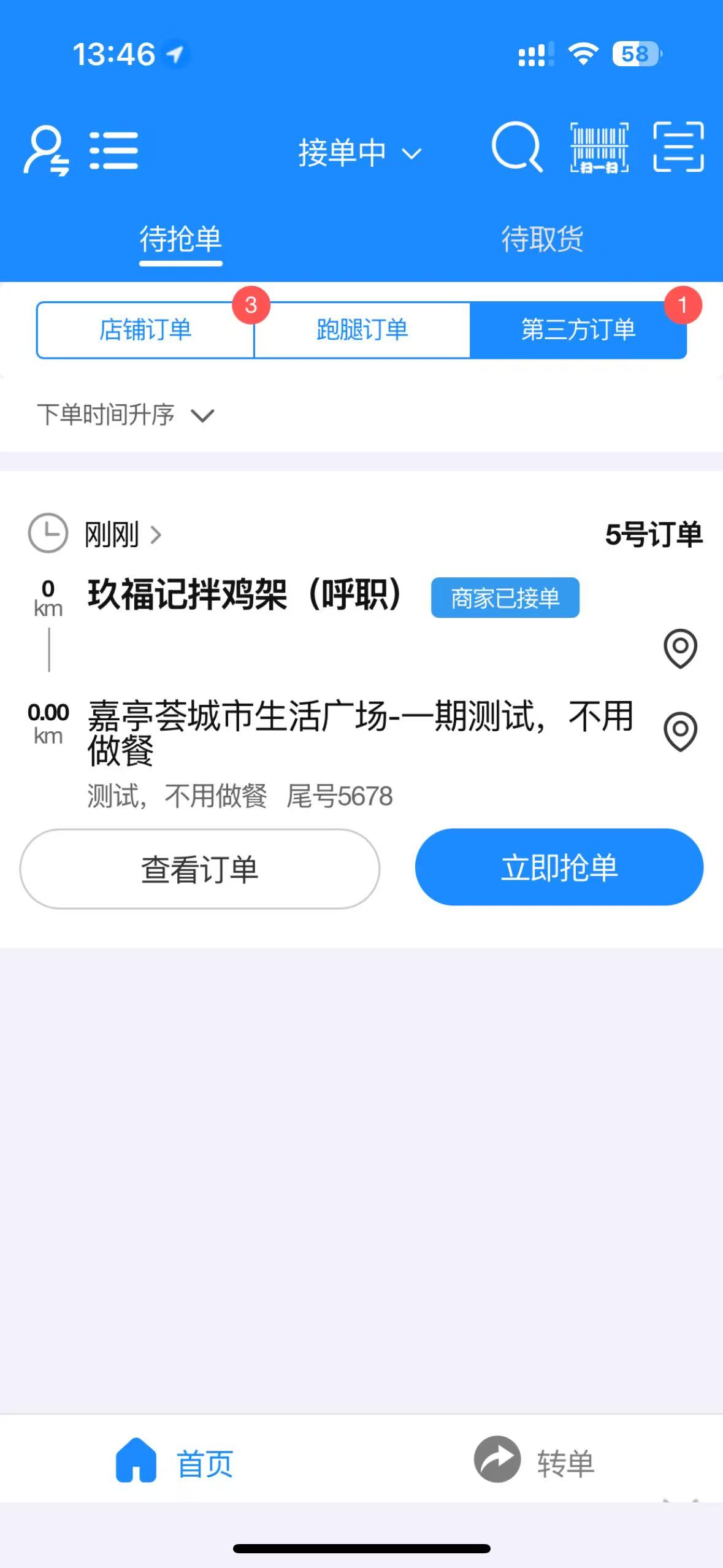Switch to the 待取货 tab
Image resolution: width=723 pixels, height=1568 pixels.
point(542,239)
